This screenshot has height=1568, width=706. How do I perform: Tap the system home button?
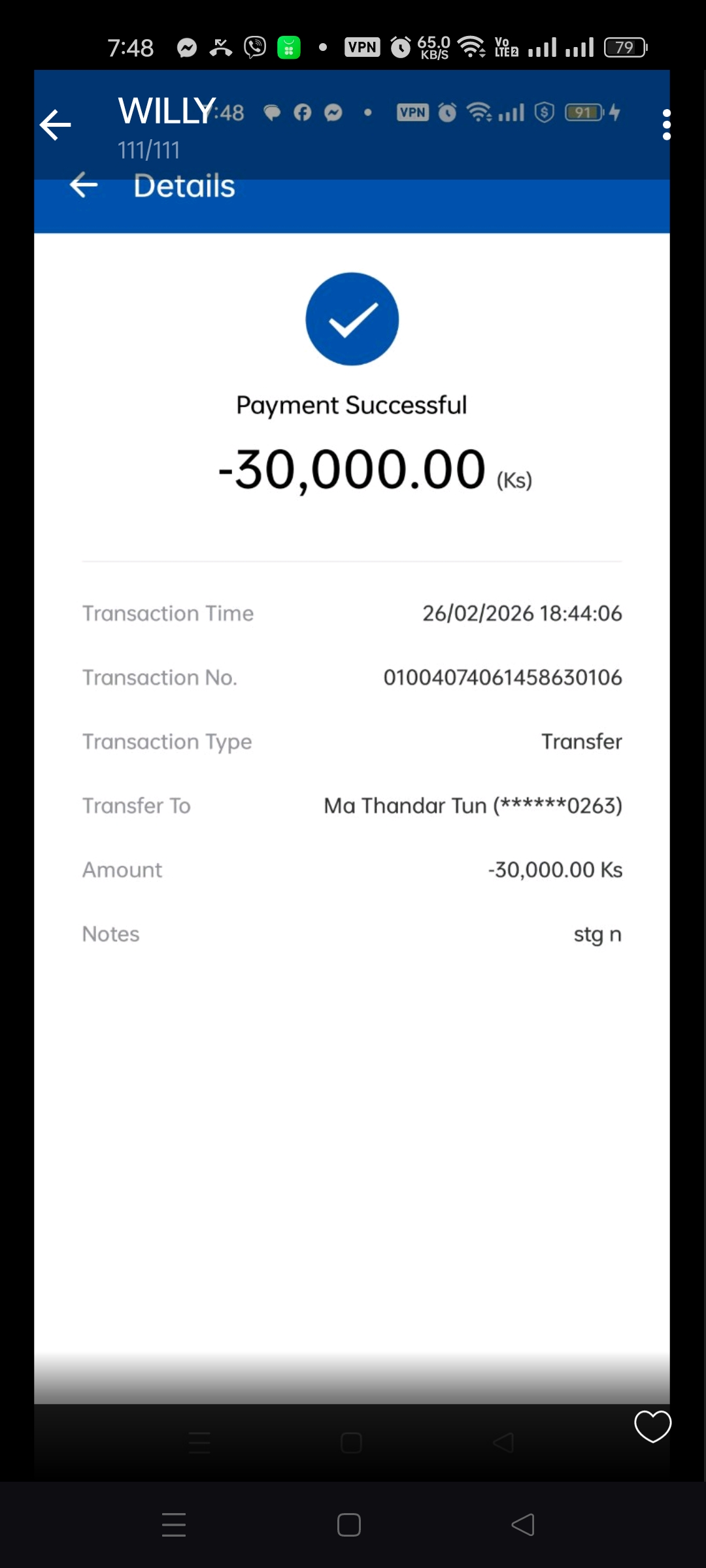(349, 1525)
